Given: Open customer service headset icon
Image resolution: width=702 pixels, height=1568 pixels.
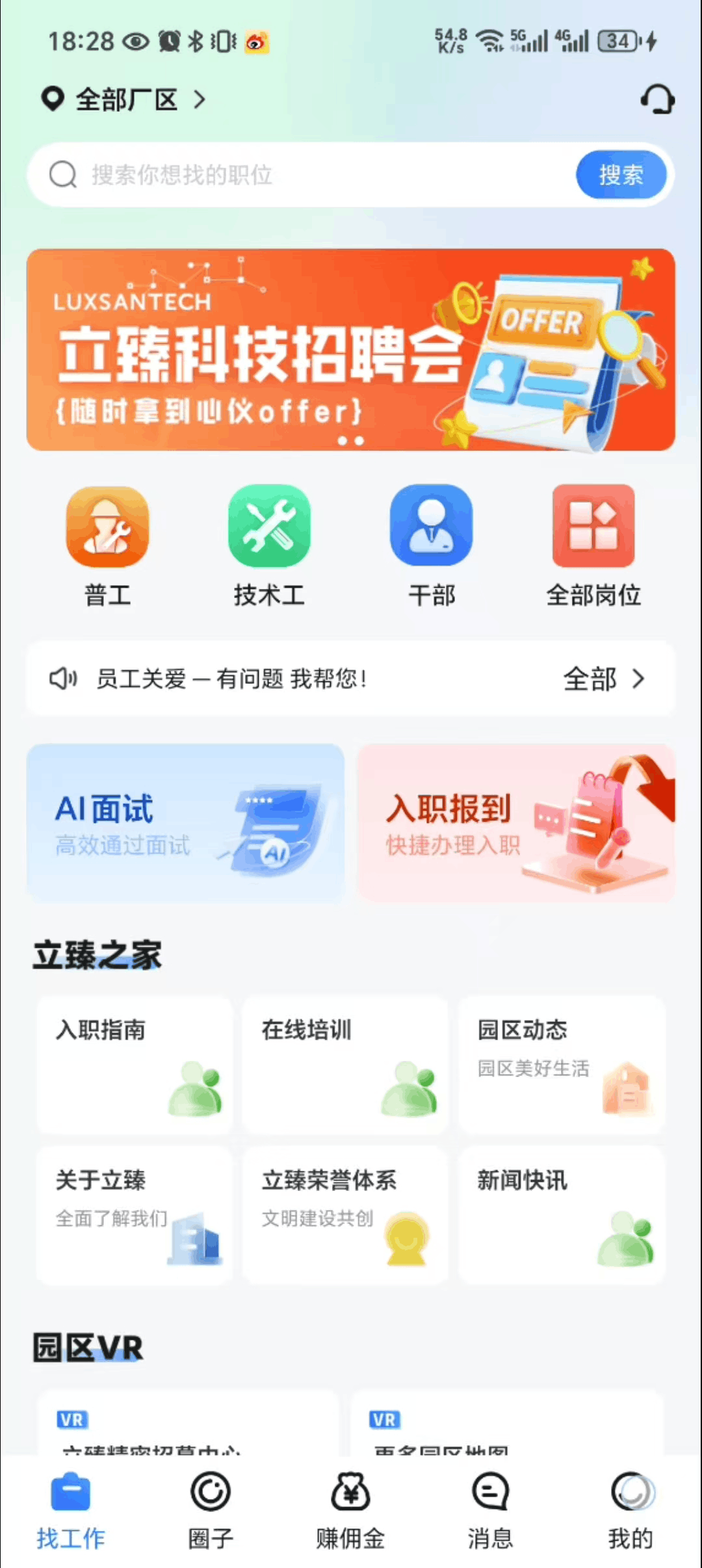Looking at the screenshot, I should pos(657,100).
